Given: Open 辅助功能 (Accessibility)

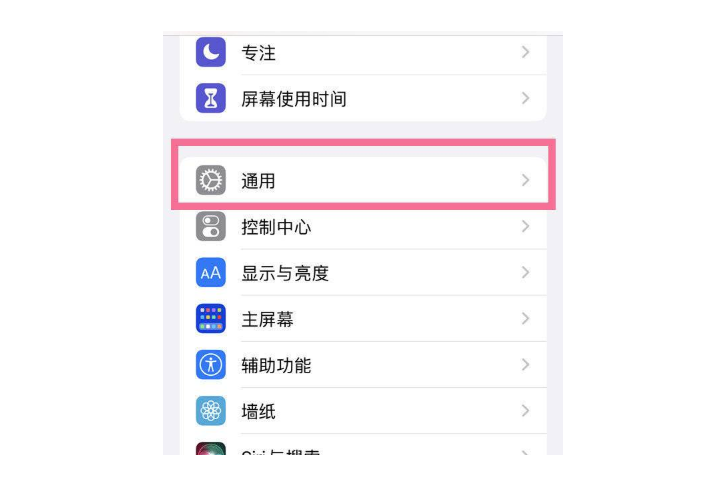Looking at the screenshot, I should 362,365.
